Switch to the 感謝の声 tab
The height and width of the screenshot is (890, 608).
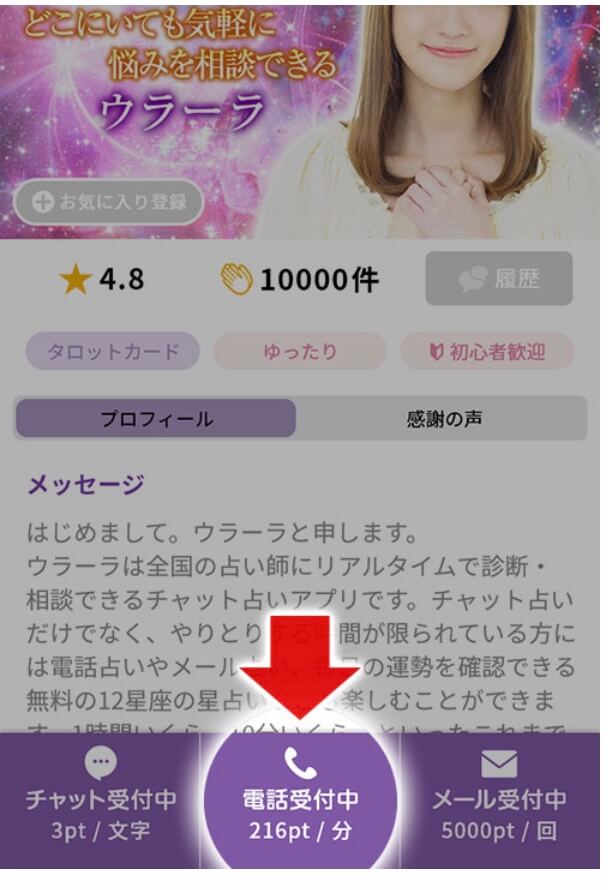pos(443,419)
